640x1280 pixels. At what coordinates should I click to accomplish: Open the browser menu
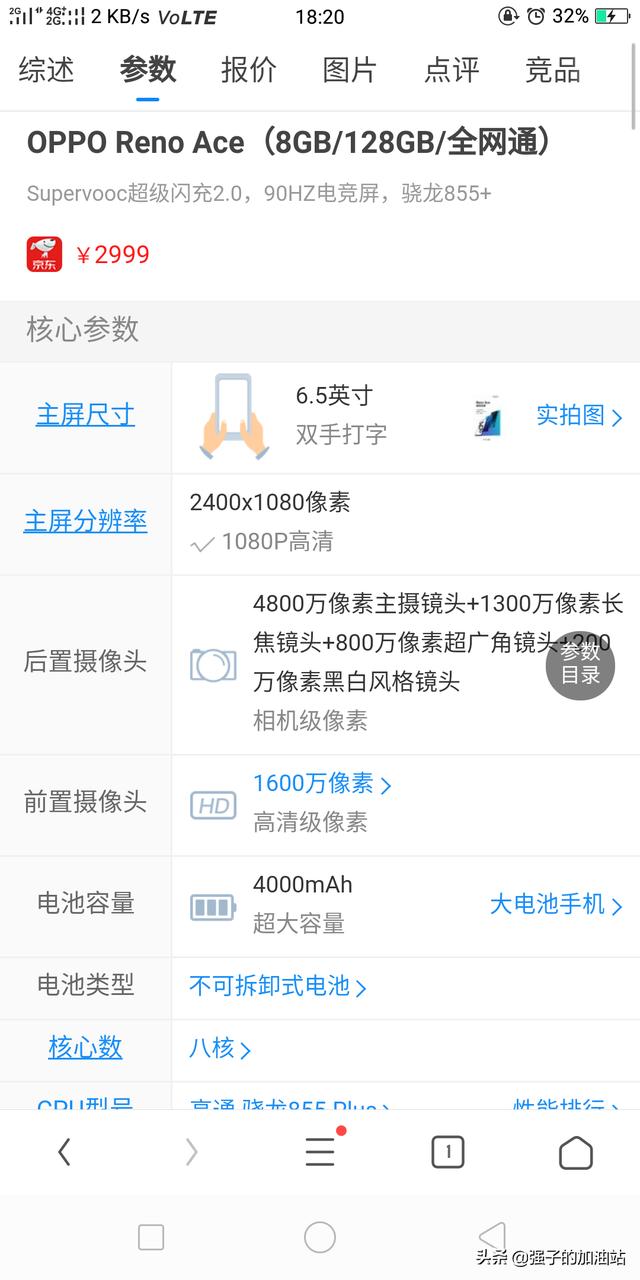[x=320, y=1153]
